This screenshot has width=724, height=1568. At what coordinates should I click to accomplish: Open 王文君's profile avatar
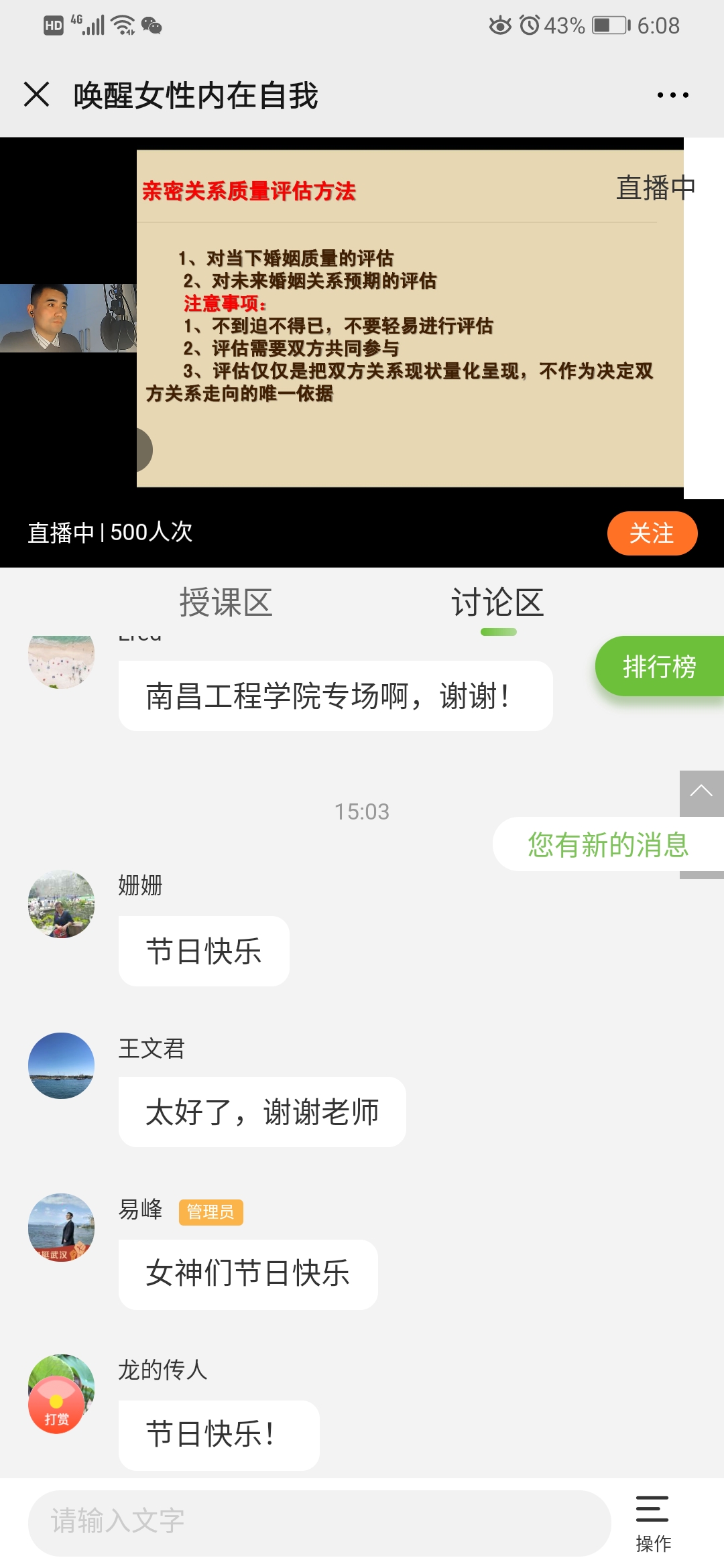(61, 1065)
